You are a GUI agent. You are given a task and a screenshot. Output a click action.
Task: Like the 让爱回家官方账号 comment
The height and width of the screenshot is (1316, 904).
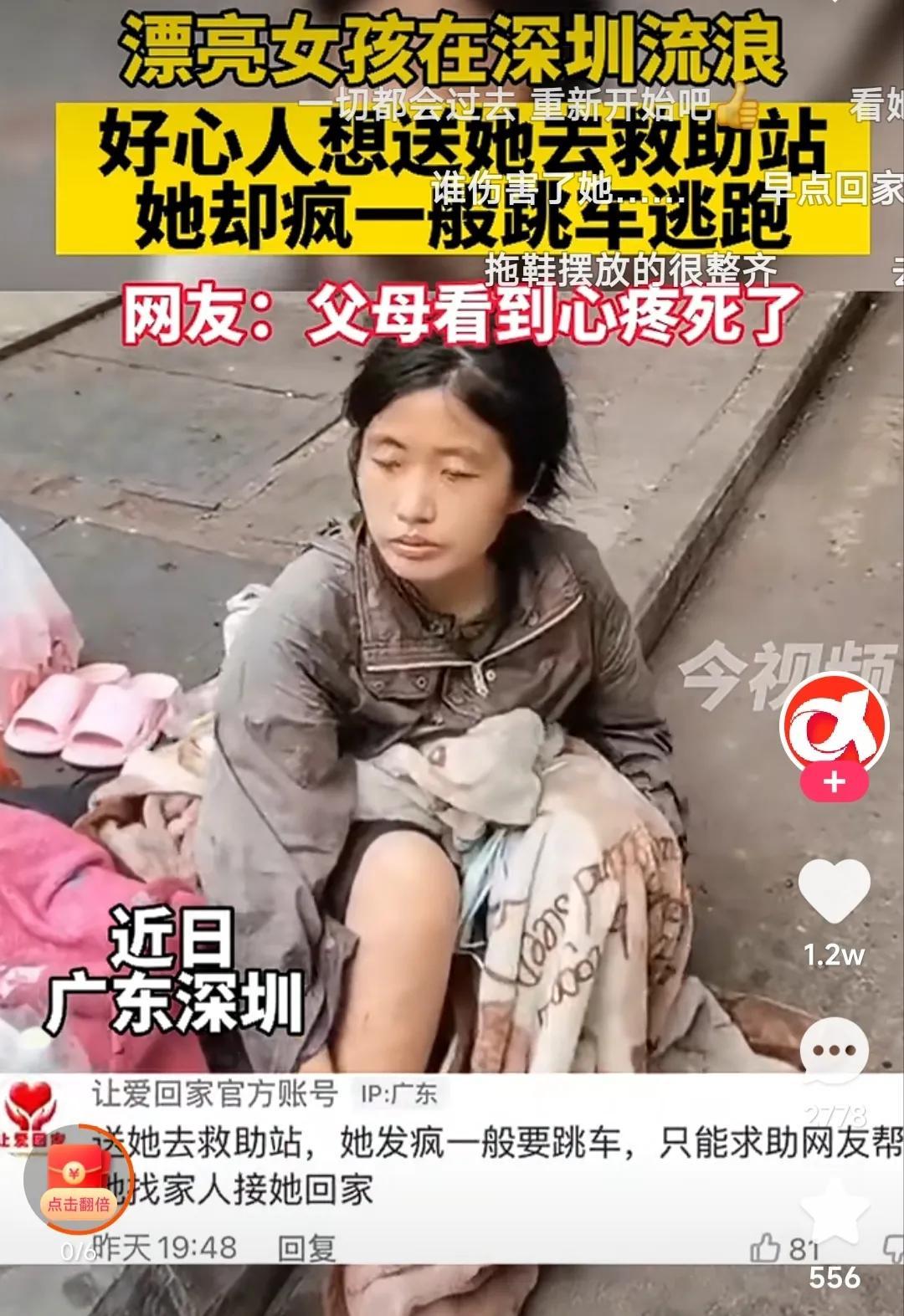765,1250
